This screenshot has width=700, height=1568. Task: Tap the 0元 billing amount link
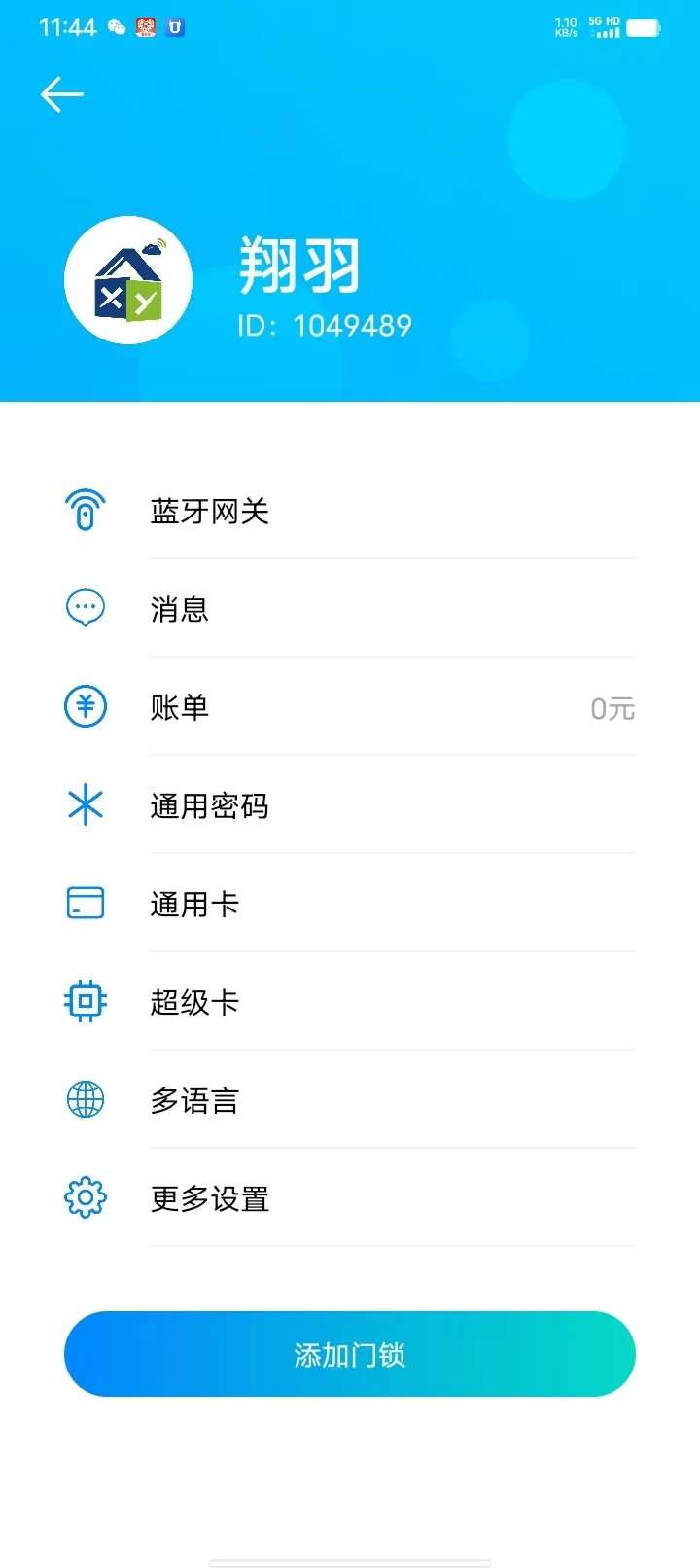click(x=612, y=707)
